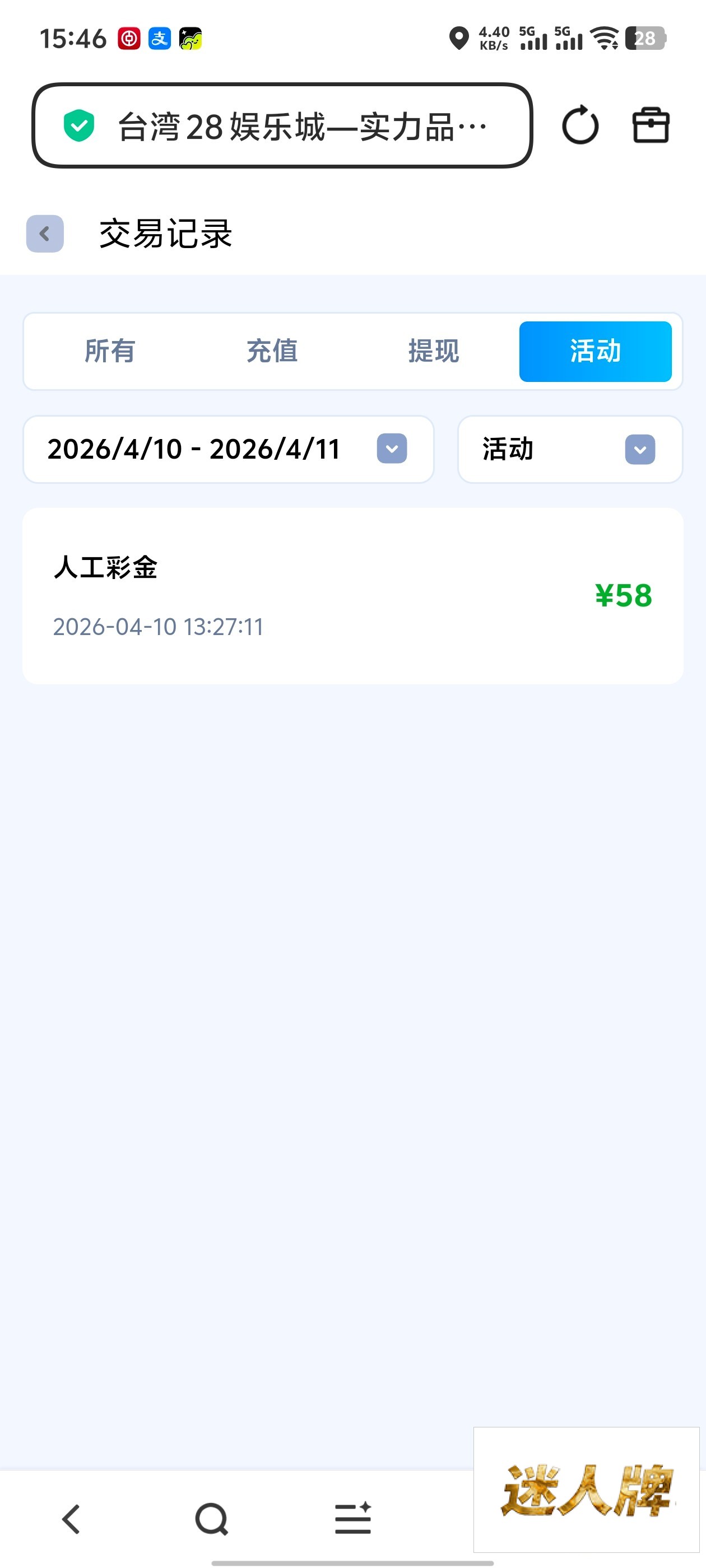This screenshot has width=706, height=1568.
Task: Tap the address bar showing 台湾28娱乐城
Action: coord(281,126)
